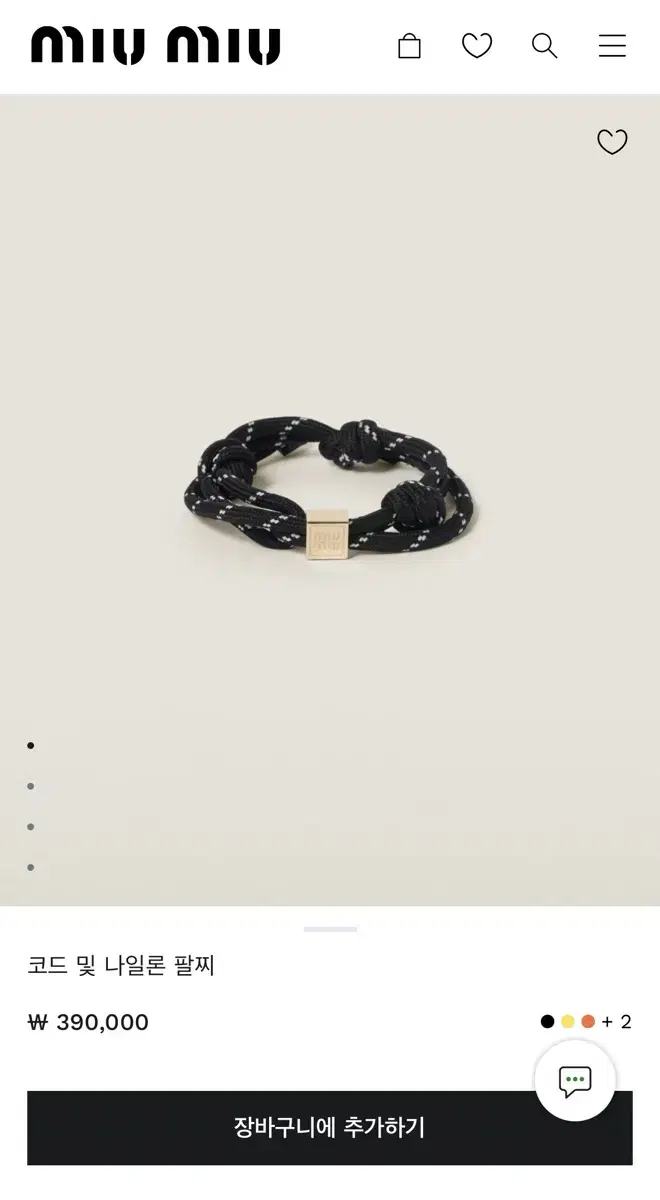Open the shopping bag
The height and width of the screenshot is (1200, 660).
coord(409,46)
